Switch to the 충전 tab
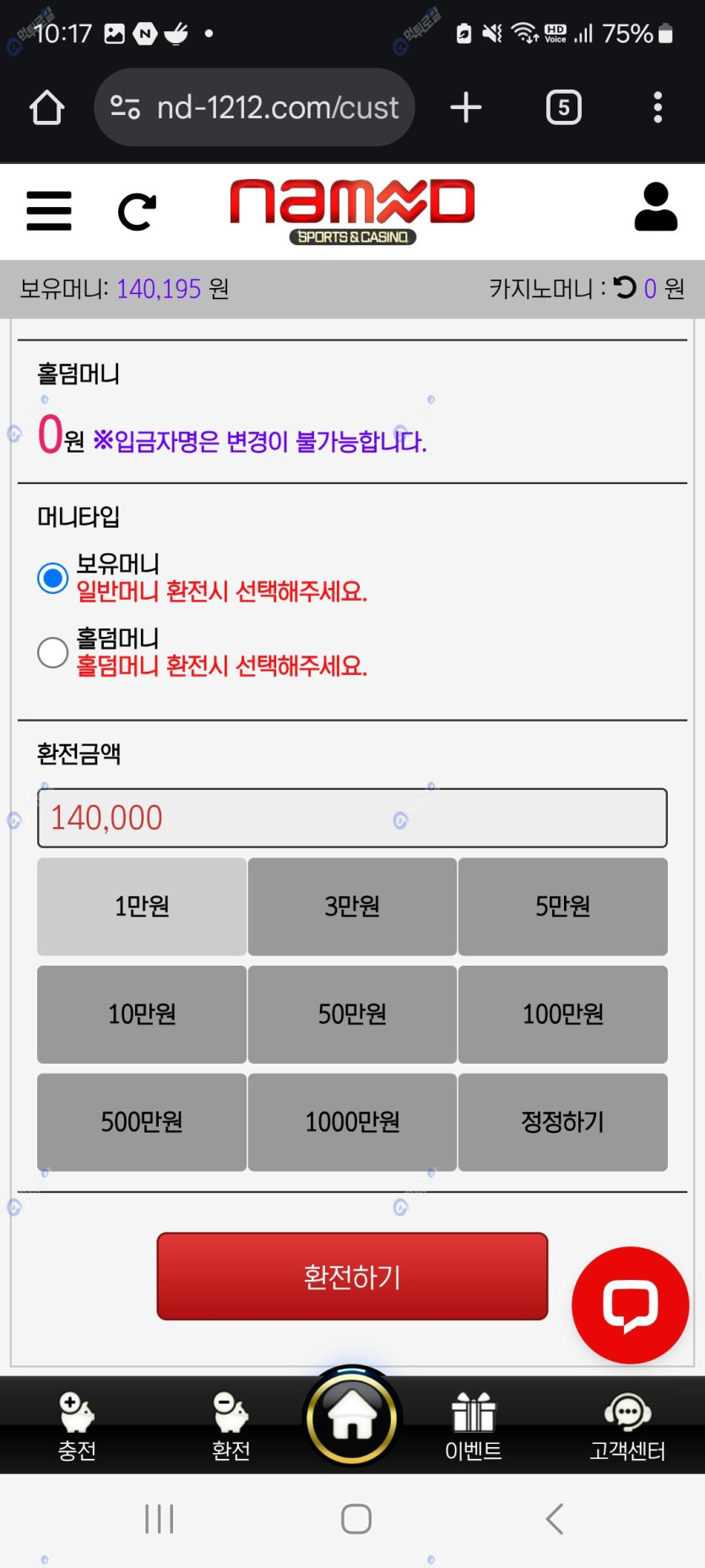The height and width of the screenshot is (1568, 705). [77, 1426]
